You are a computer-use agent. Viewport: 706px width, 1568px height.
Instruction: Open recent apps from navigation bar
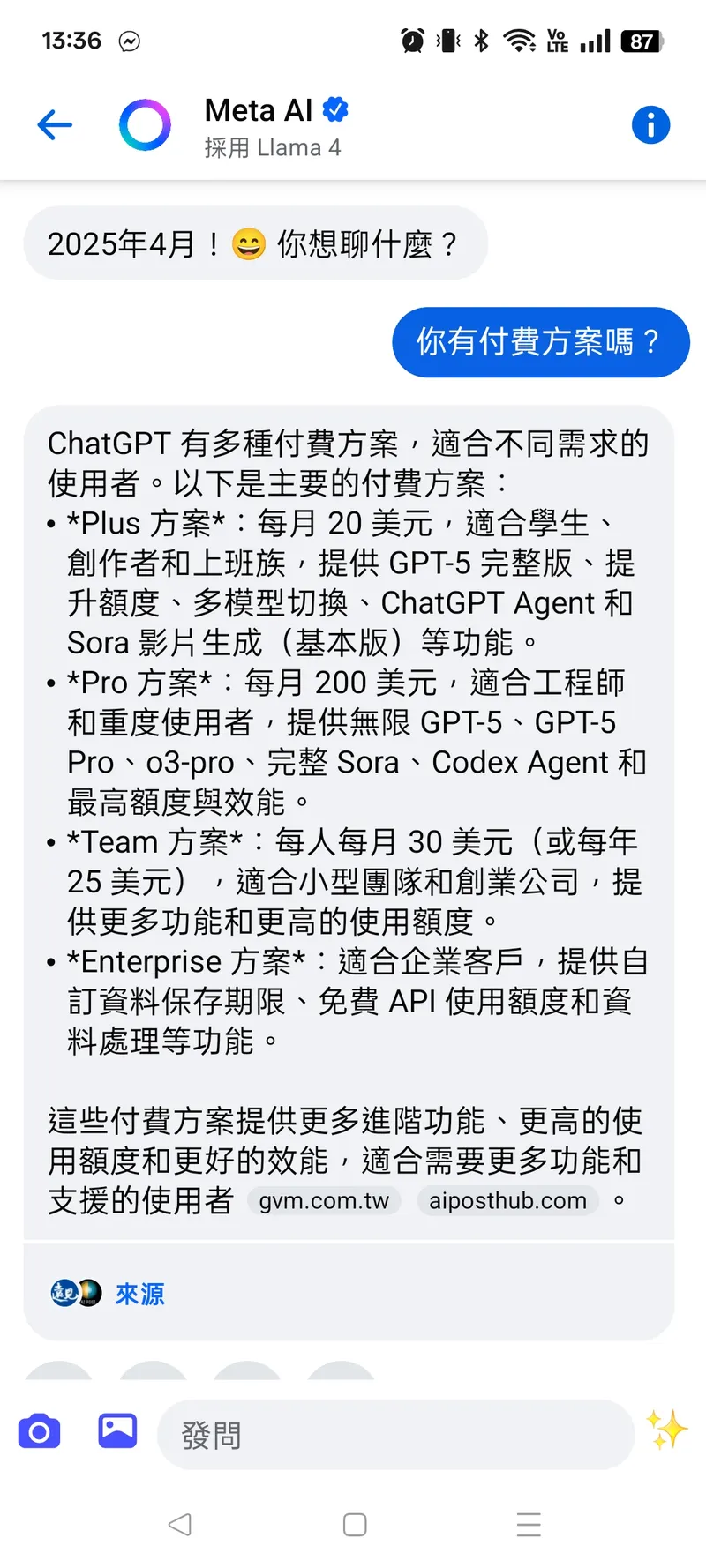point(529,1525)
